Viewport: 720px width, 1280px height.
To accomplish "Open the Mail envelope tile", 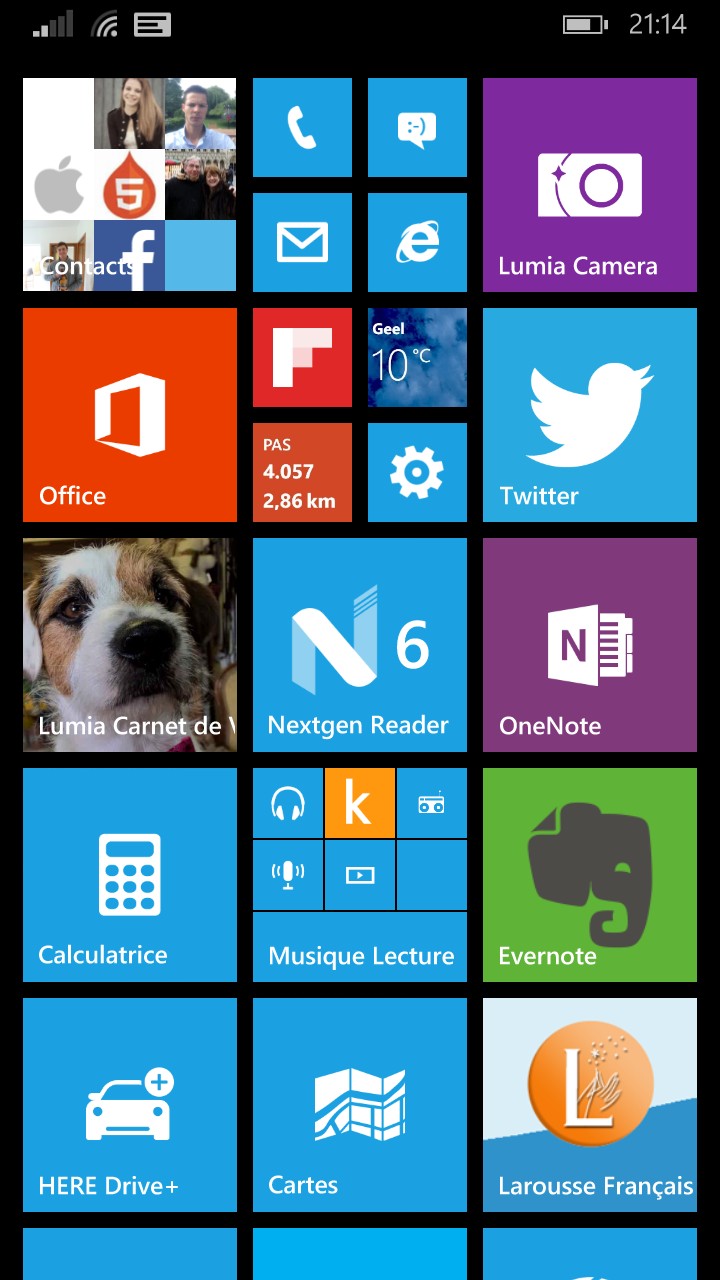I will coord(302,242).
